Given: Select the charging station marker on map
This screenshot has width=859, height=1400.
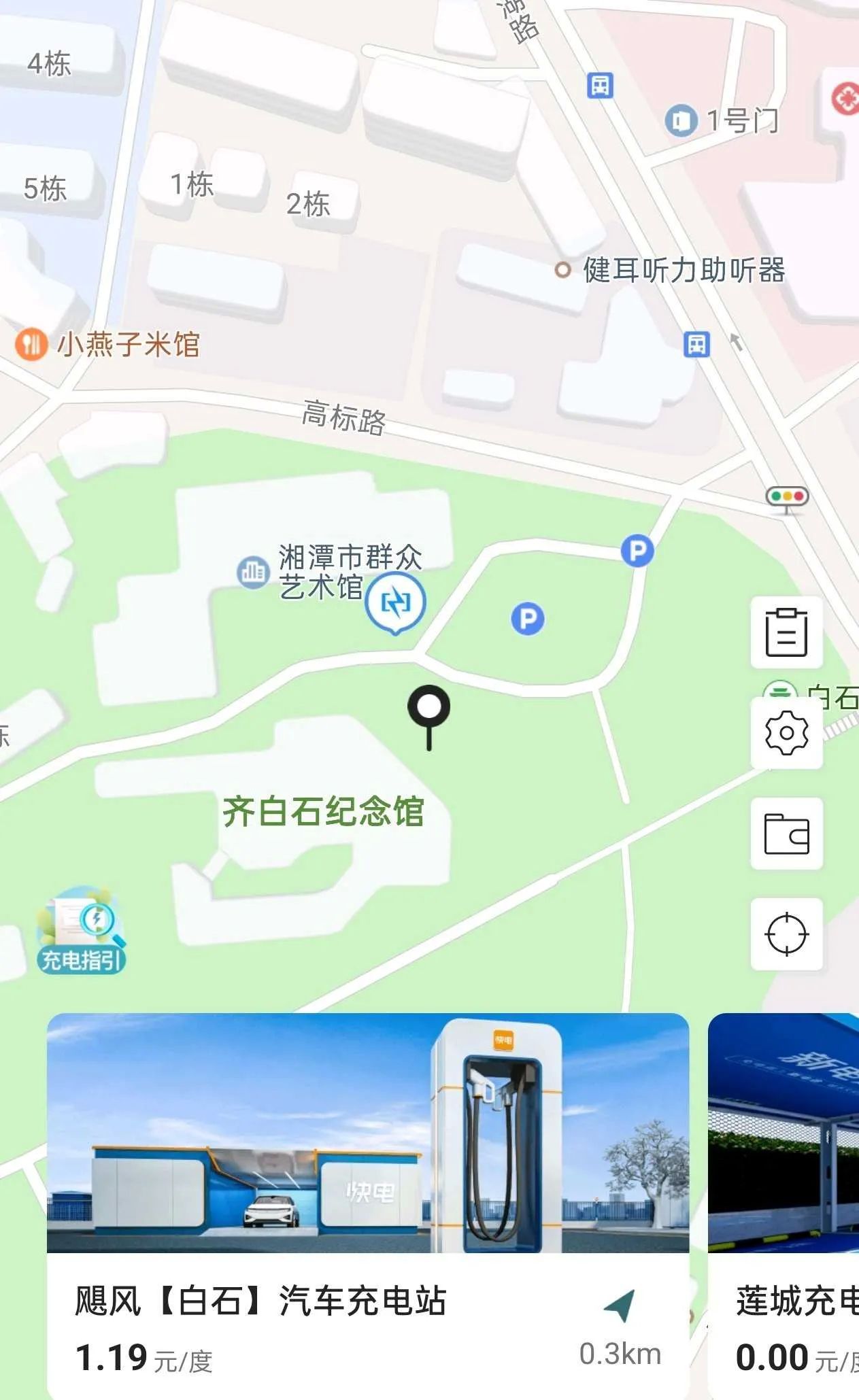Looking at the screenshot, I should click(x=395, y=602).
